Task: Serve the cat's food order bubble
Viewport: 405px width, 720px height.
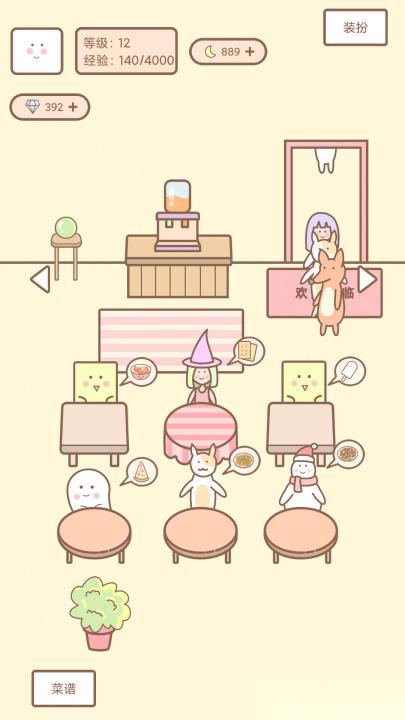Action: (242, 461)
